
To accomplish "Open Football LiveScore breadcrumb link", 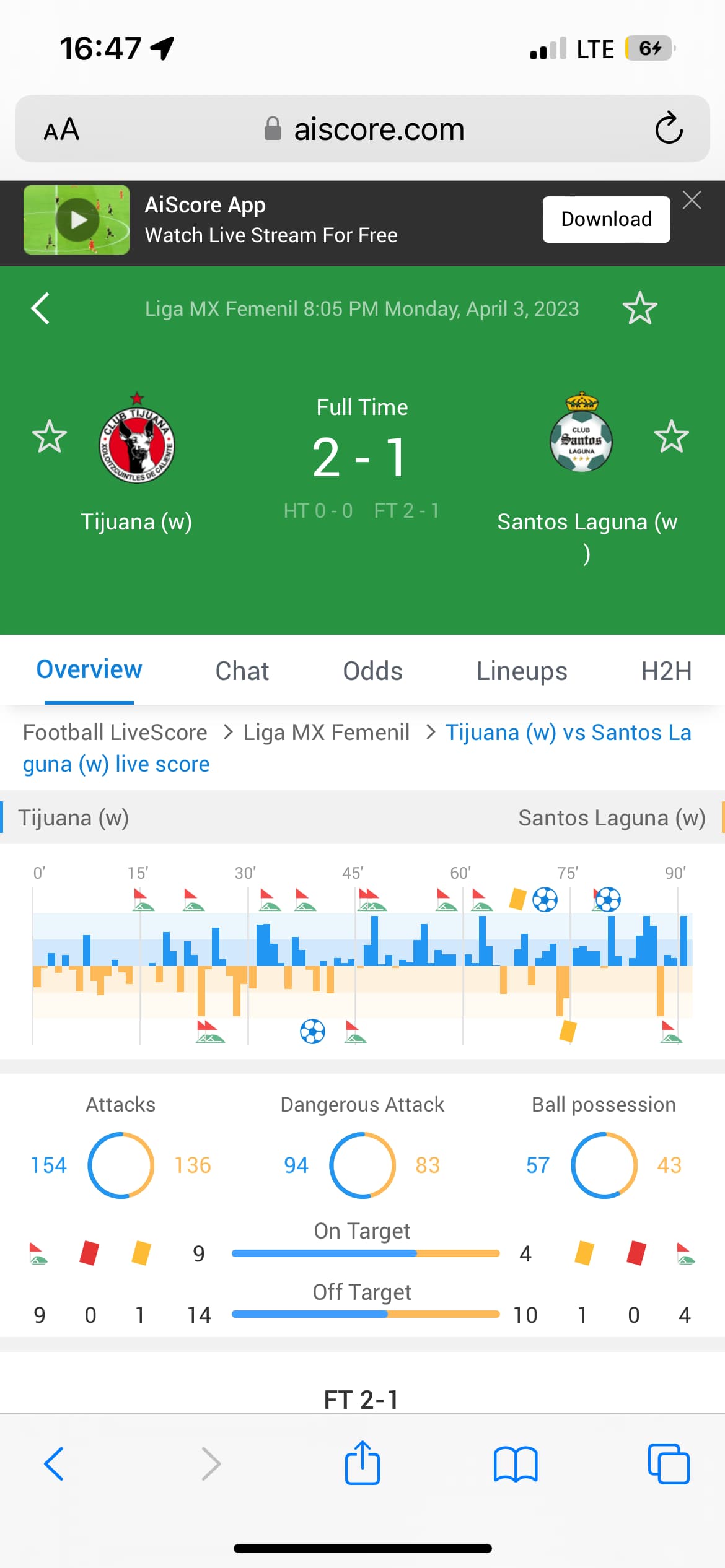I will coord(115,733).
